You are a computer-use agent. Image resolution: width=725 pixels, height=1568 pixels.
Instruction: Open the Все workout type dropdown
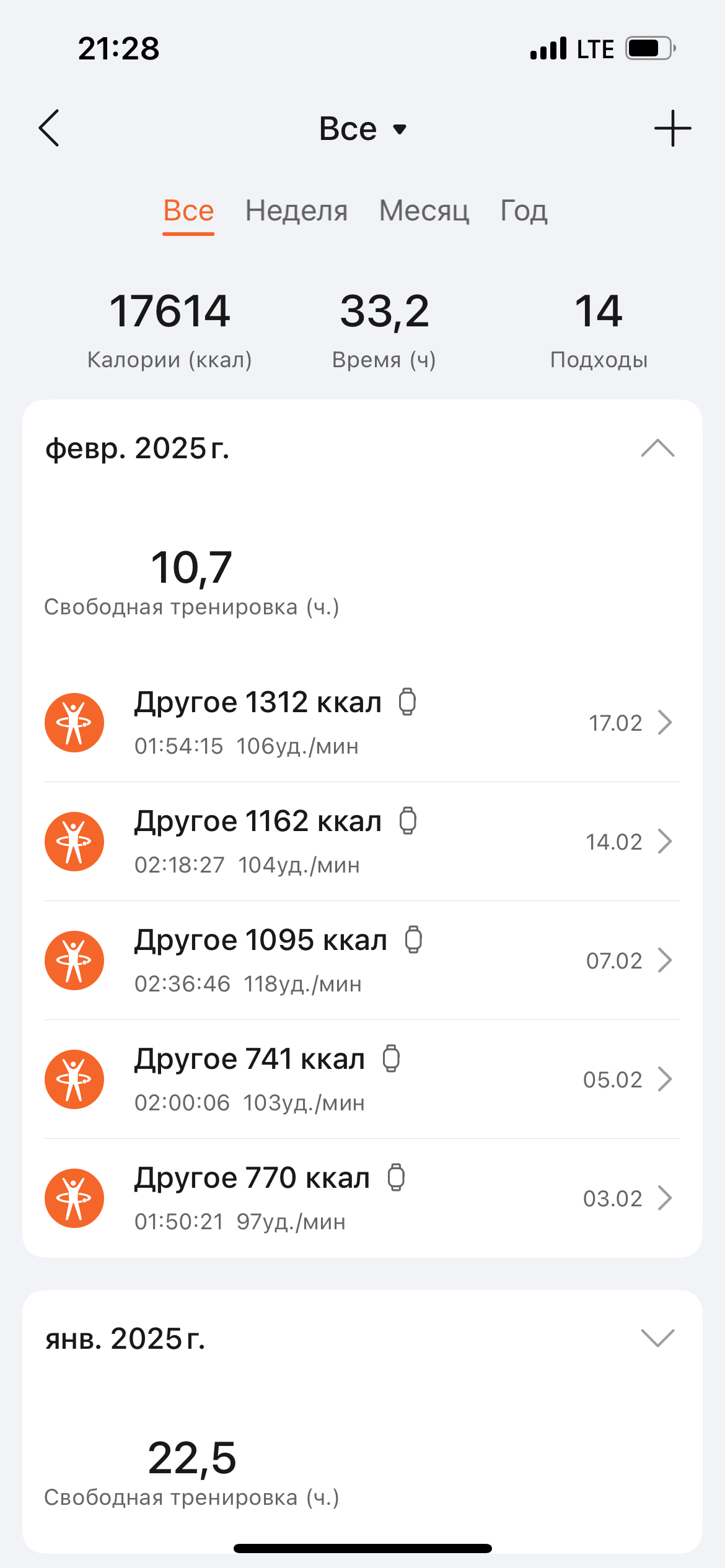coord(362,129)
